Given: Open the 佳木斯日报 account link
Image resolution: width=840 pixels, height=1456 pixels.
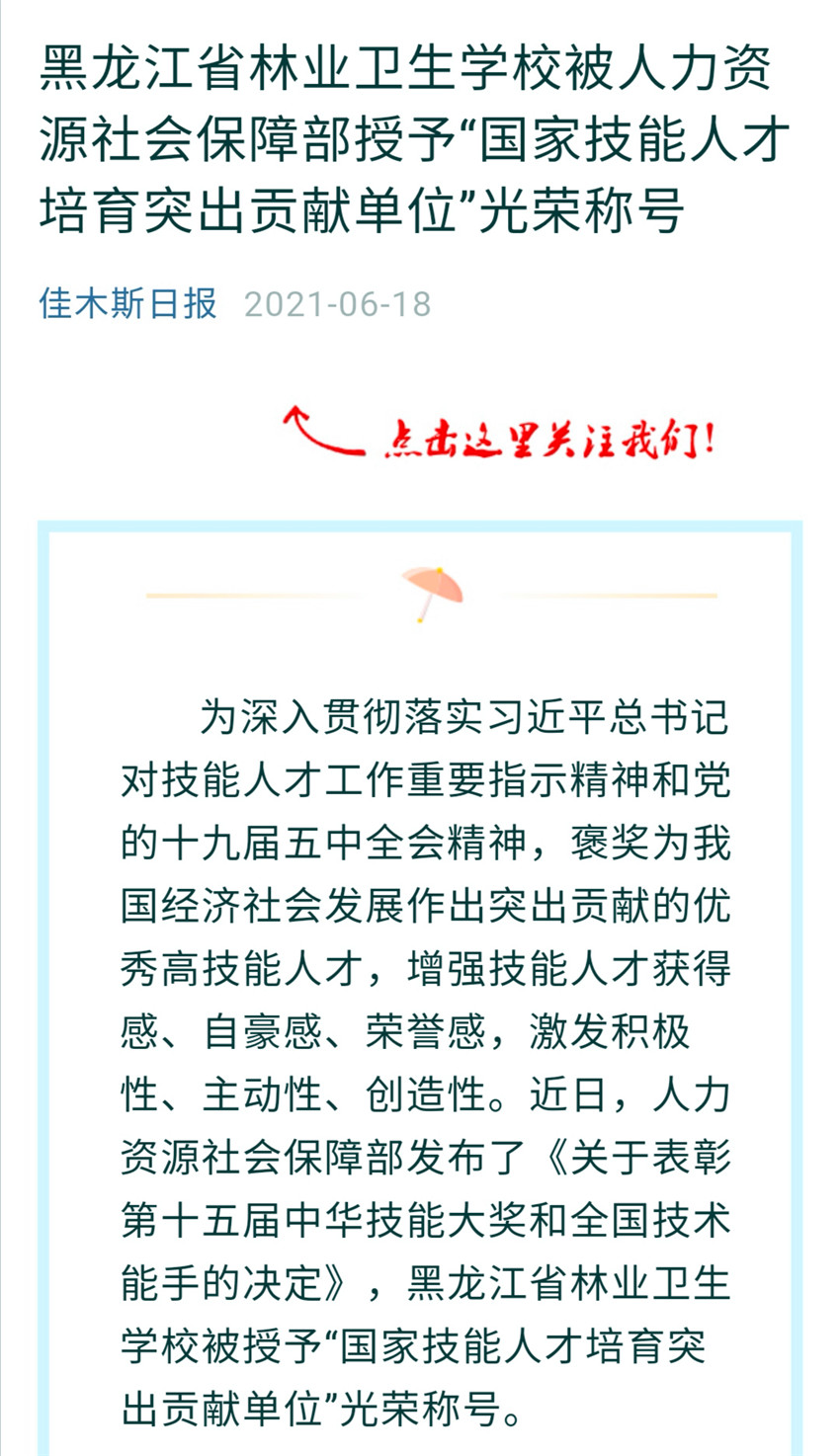Looking at the screenshot, I should (x=127, y=303).
